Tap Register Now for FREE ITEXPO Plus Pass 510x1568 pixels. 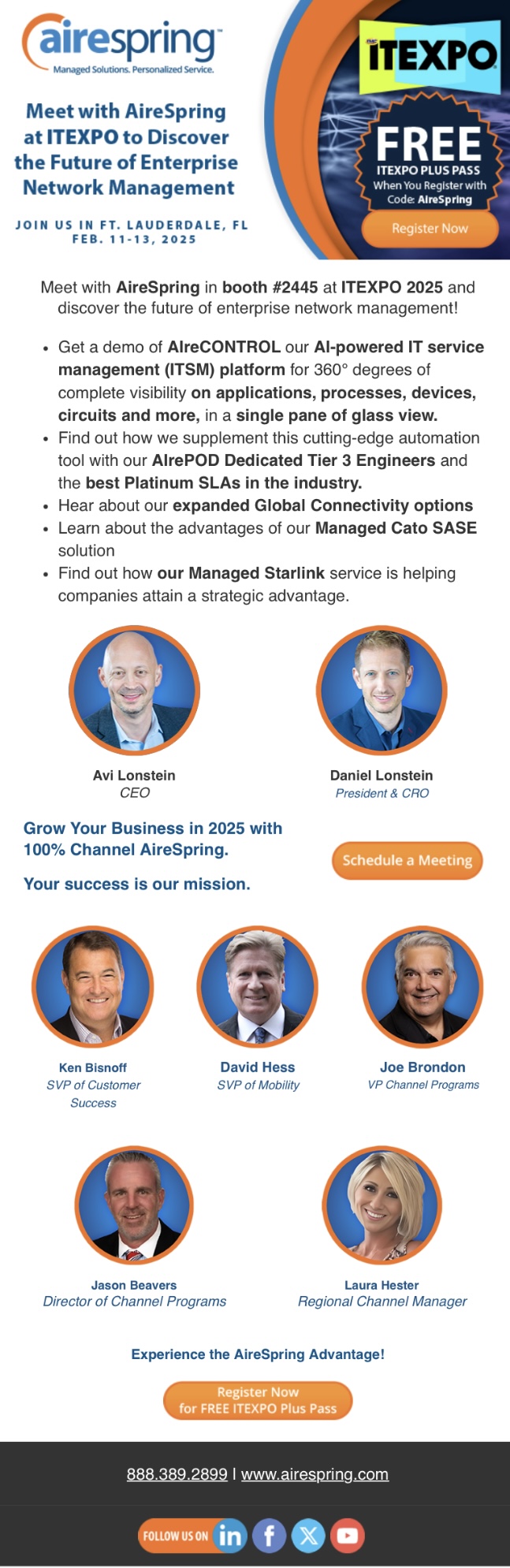[x=258, y=1400]
